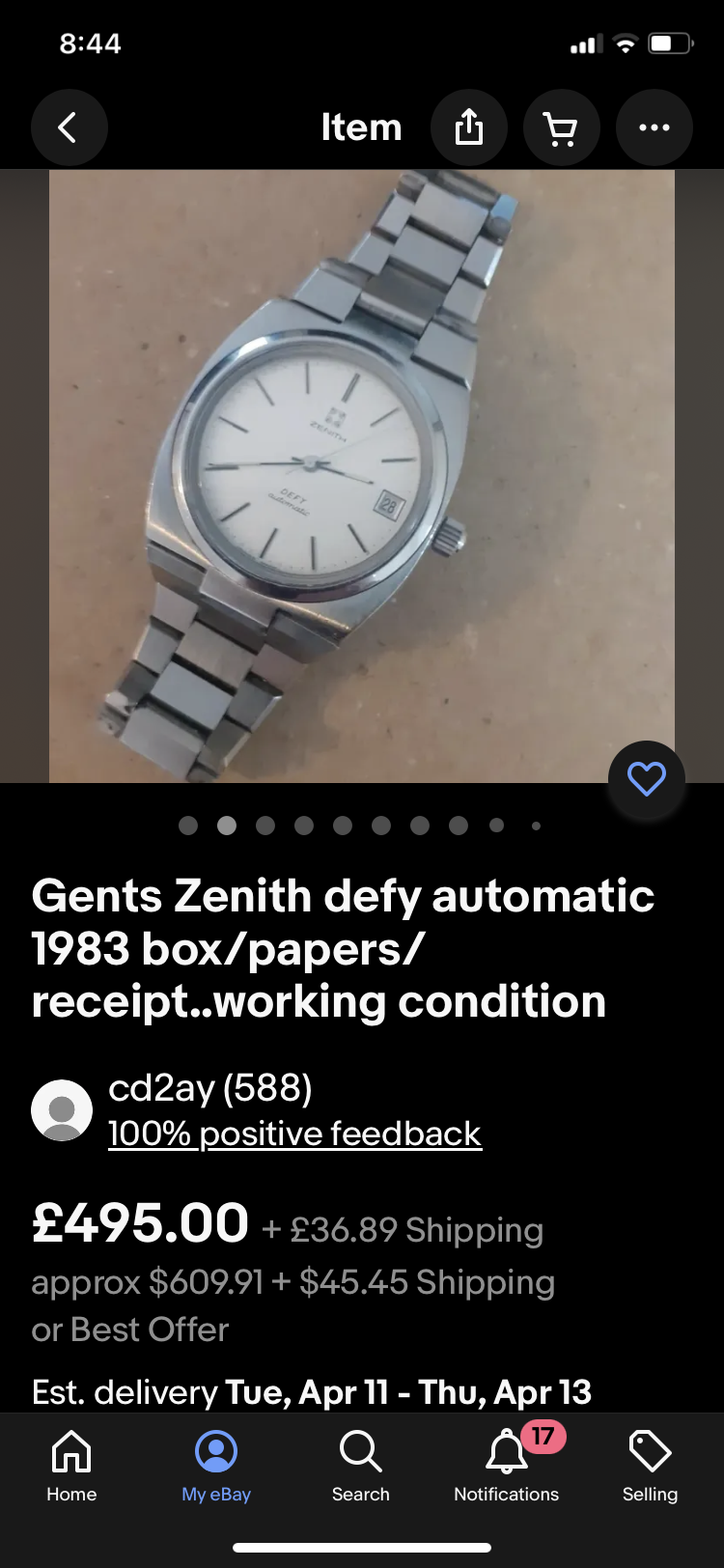Open the Notifications tab
Image resolution: width=724 pixels, height=1568 pixels.
click(506, 1466)
